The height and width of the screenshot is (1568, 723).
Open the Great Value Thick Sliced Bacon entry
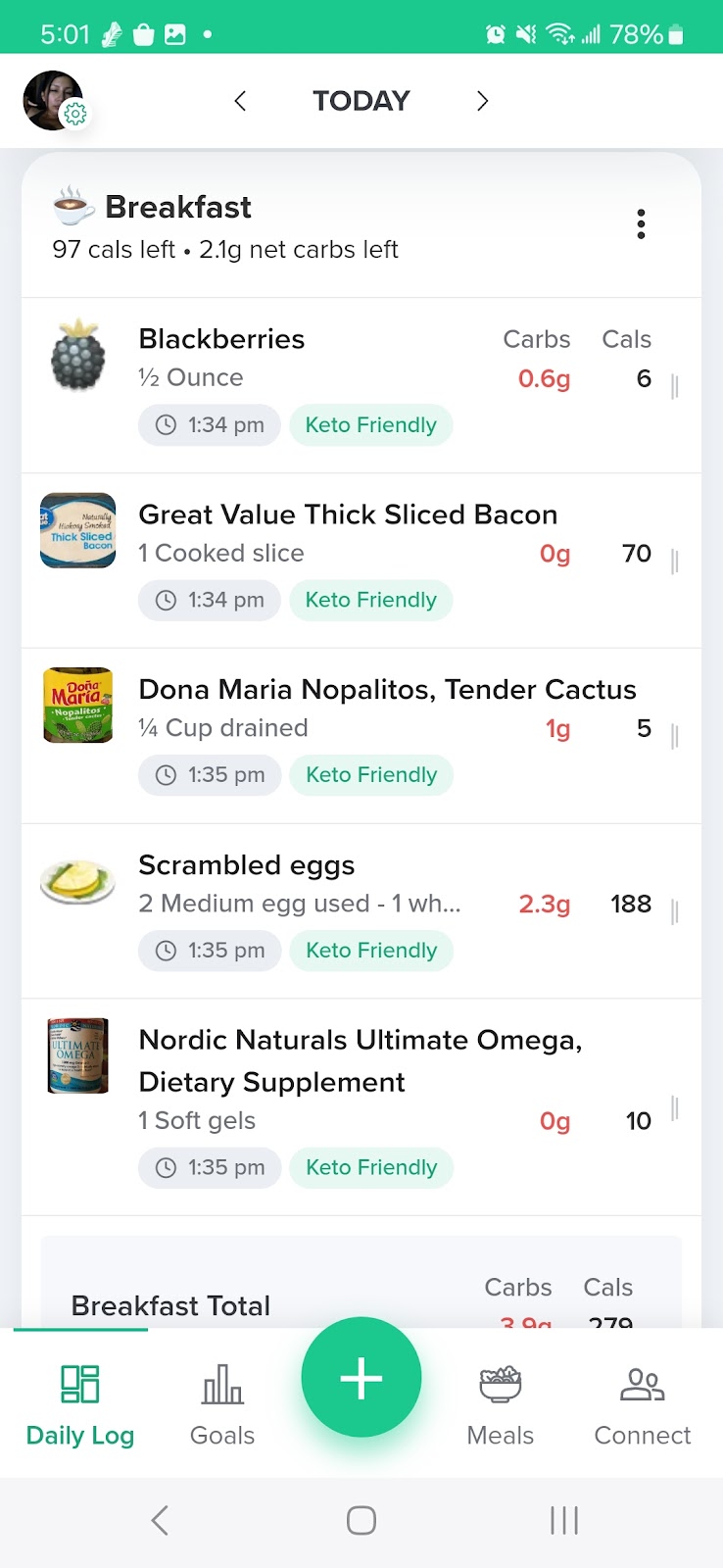pos(361,561)
